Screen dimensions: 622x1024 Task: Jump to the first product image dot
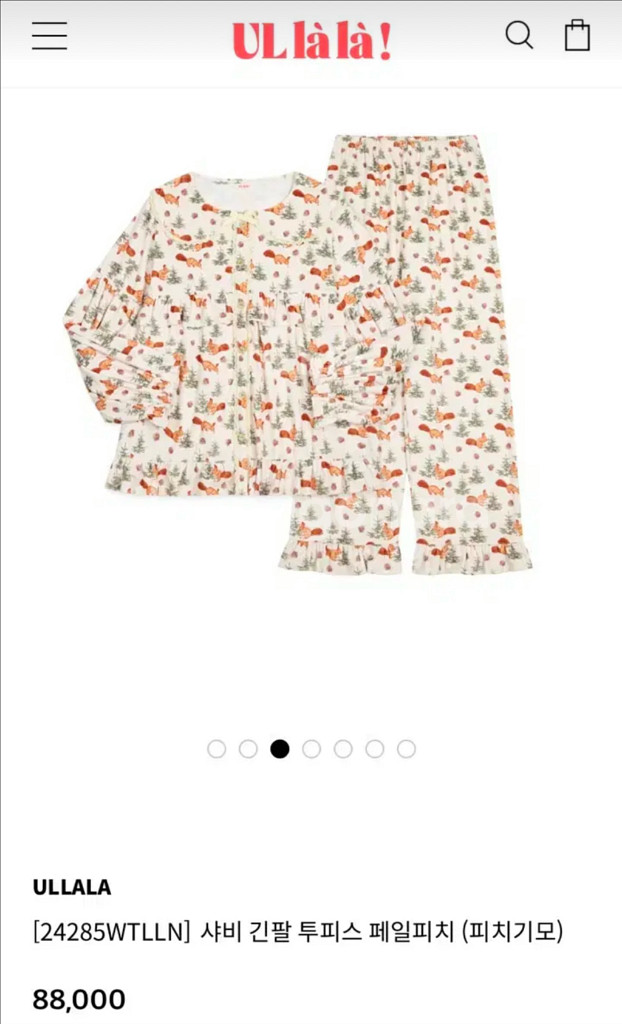[x=217, y=749]
